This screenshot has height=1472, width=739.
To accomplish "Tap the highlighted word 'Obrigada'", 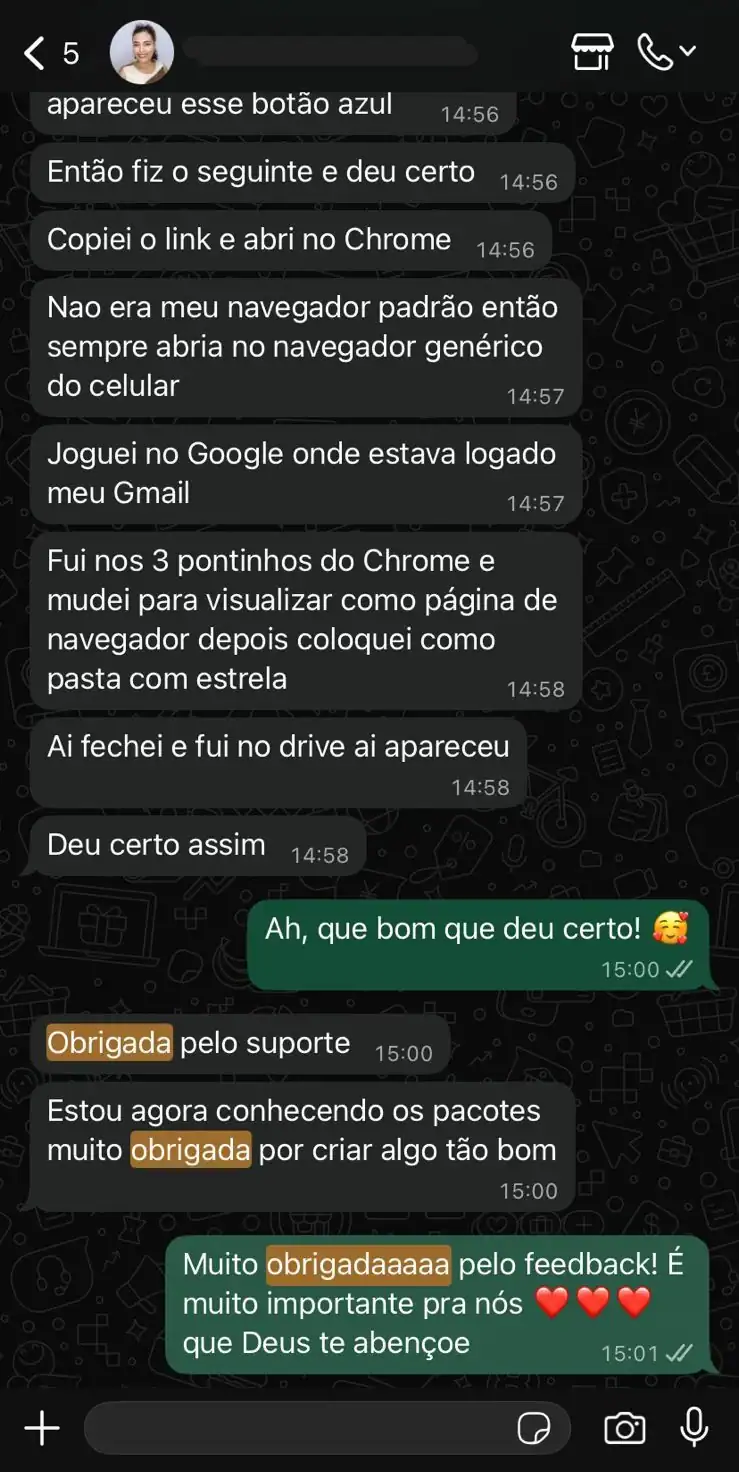I will [109, 1043].
